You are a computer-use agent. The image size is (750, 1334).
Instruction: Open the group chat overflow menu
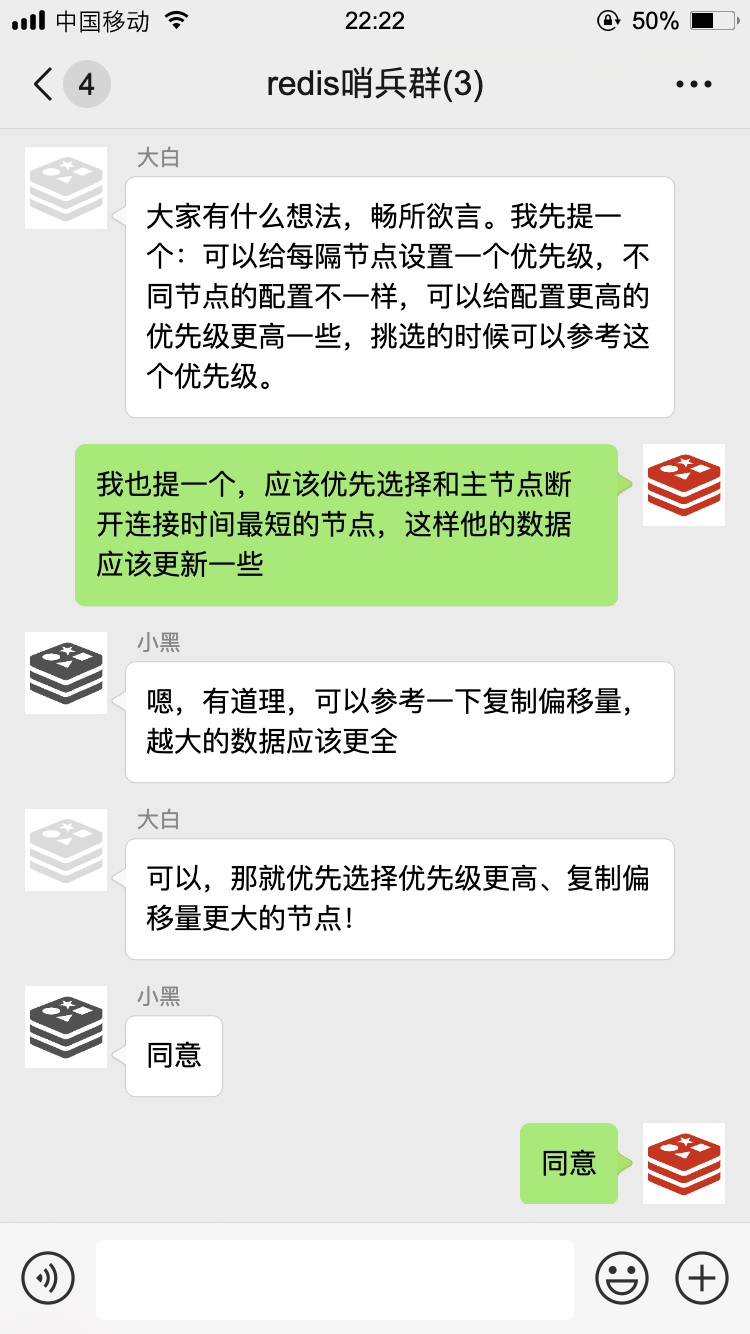pyautogui.click(x=693, y=85)
